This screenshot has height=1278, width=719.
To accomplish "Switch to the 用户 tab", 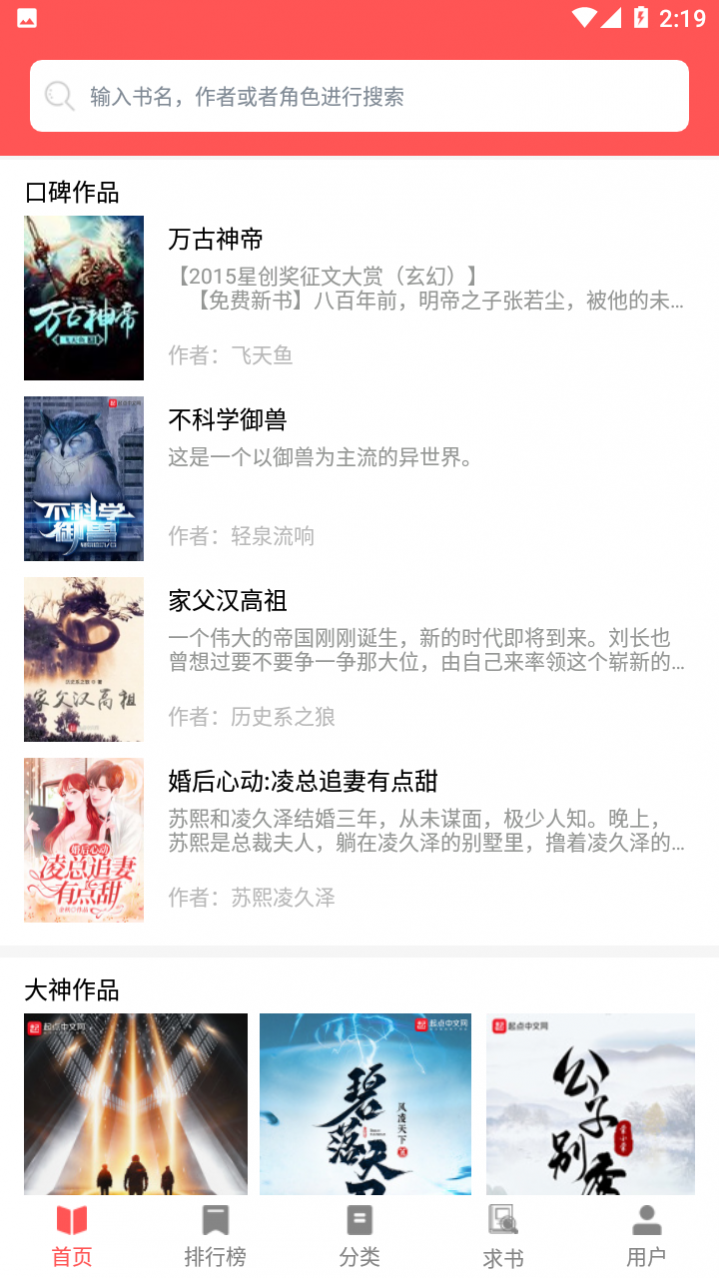I will pyautogui.click(x=646, y=1236).
